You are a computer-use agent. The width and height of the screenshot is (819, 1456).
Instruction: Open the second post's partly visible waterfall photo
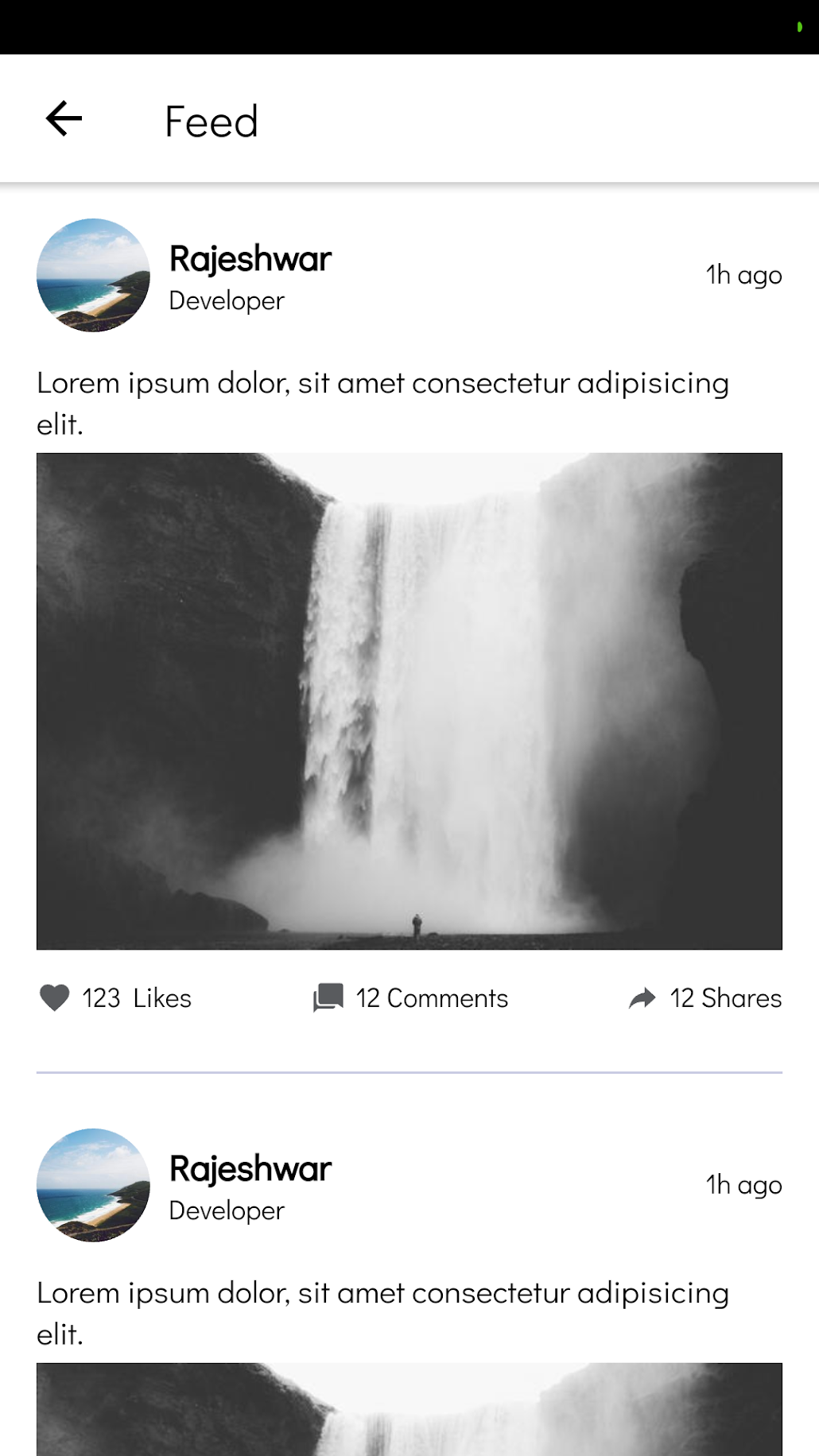coord(409,1409)
